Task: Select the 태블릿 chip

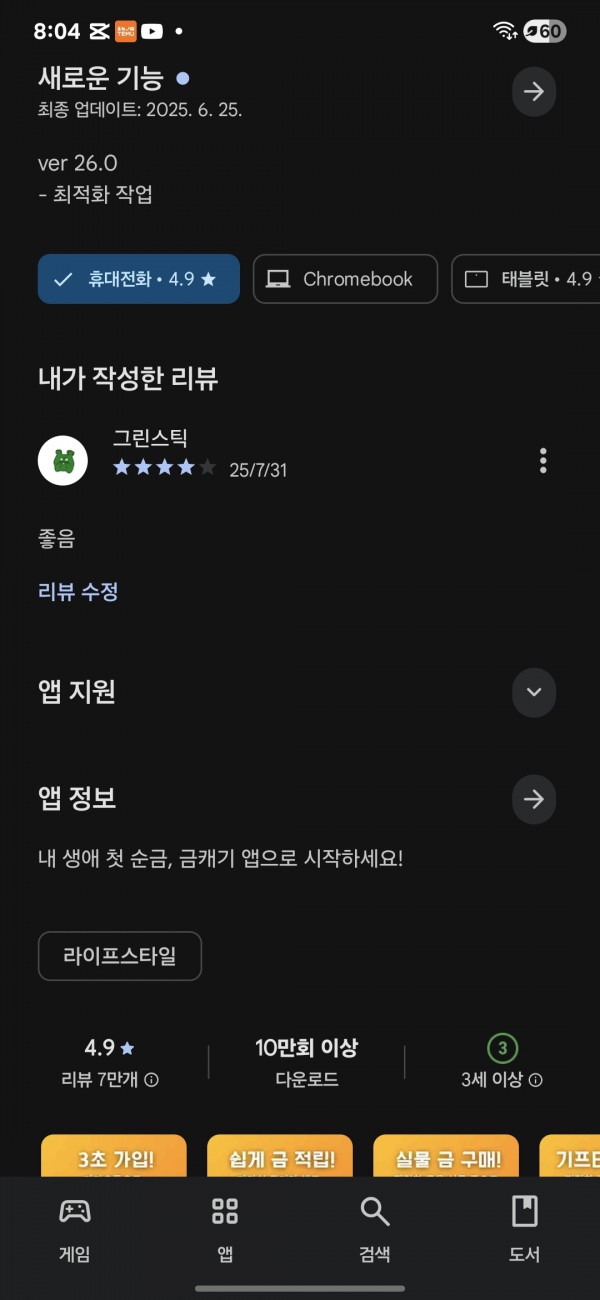Action: click(527, 279)
